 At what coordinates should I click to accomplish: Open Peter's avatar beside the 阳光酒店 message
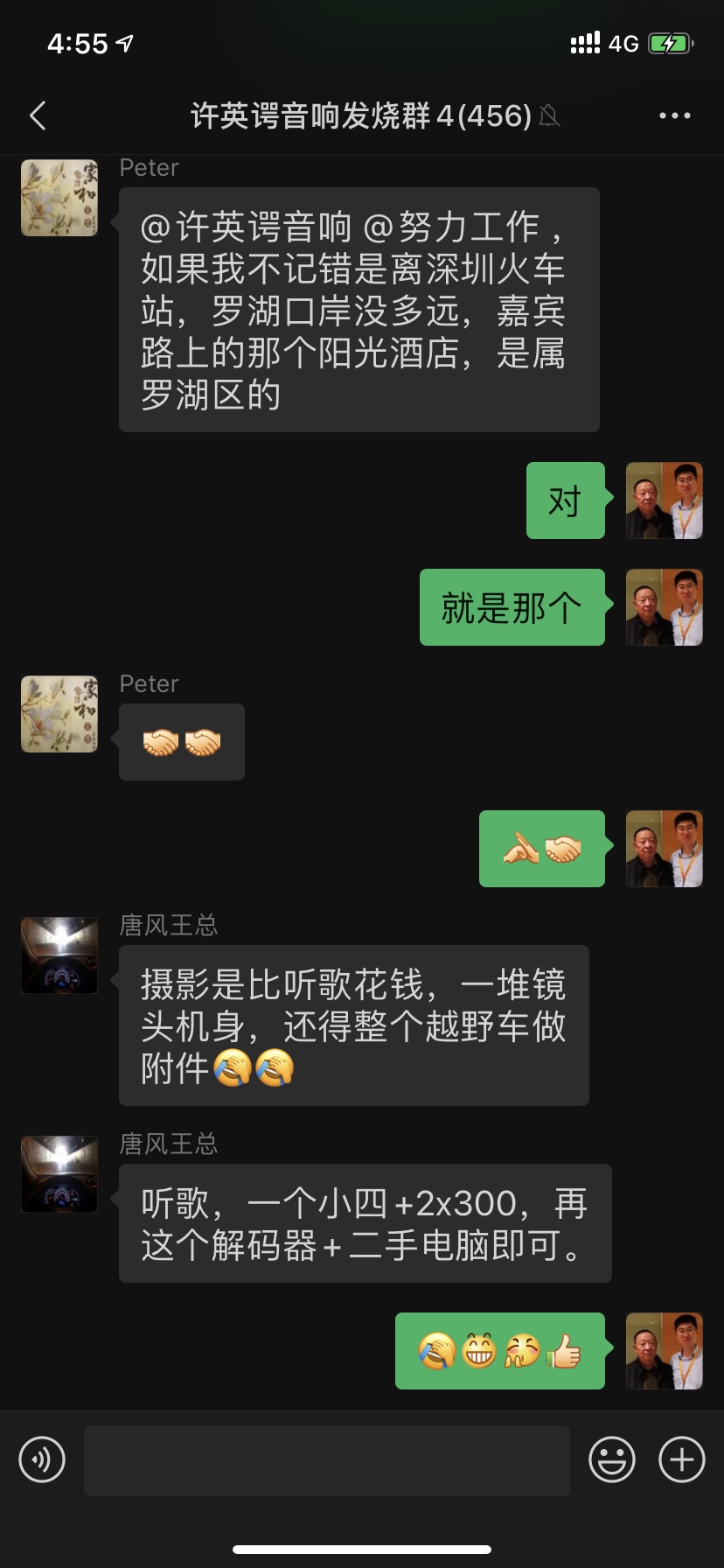tap(59, 198)
